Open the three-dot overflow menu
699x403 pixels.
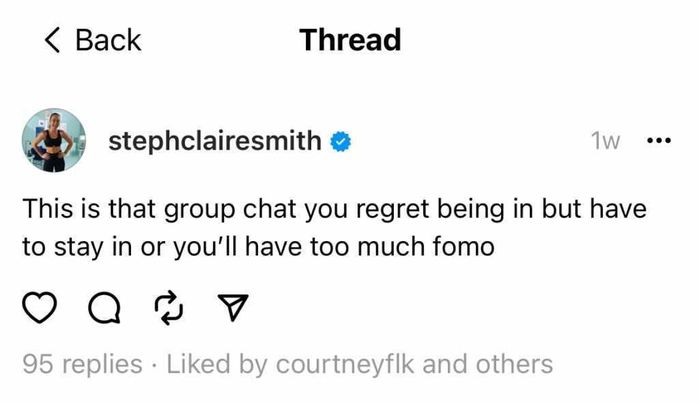[x=658, y=142]
